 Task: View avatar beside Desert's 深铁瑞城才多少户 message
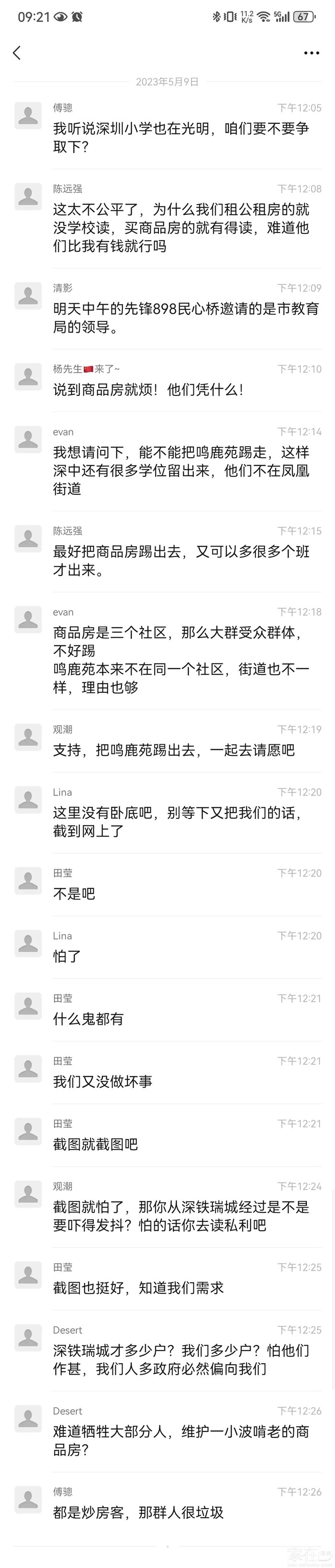pyautogui.click(x=28, y=1337)
